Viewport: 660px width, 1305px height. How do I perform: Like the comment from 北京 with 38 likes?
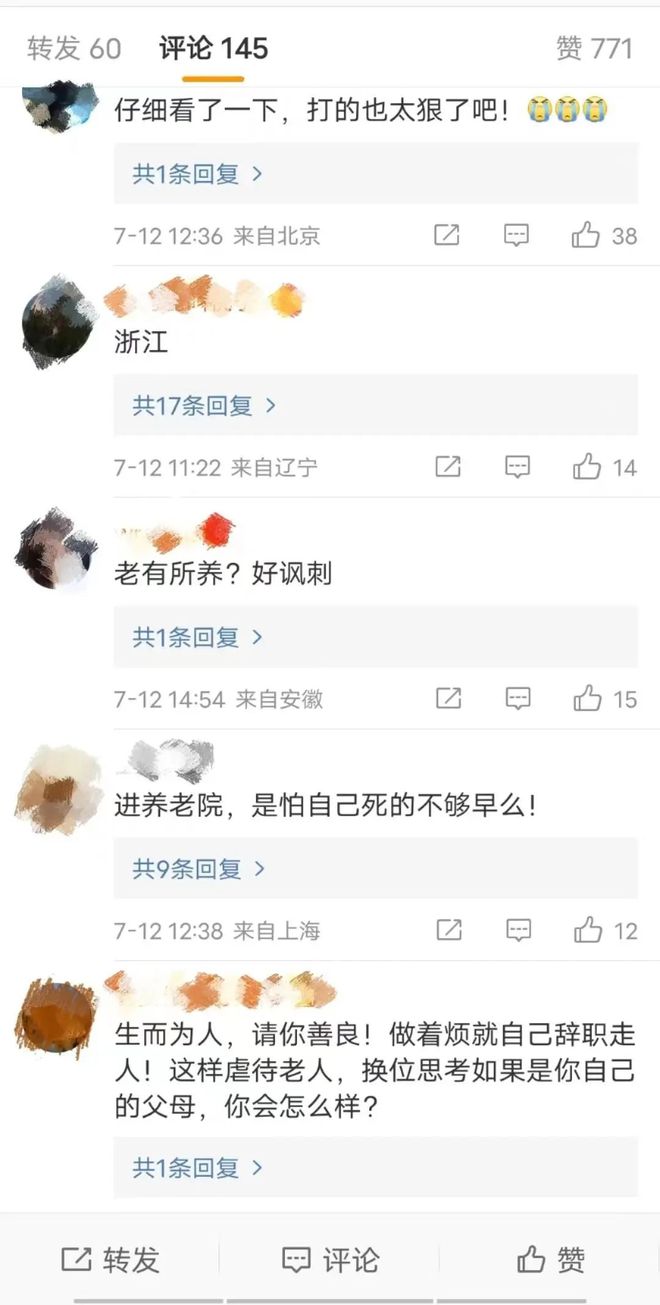(x=604, y=236)
